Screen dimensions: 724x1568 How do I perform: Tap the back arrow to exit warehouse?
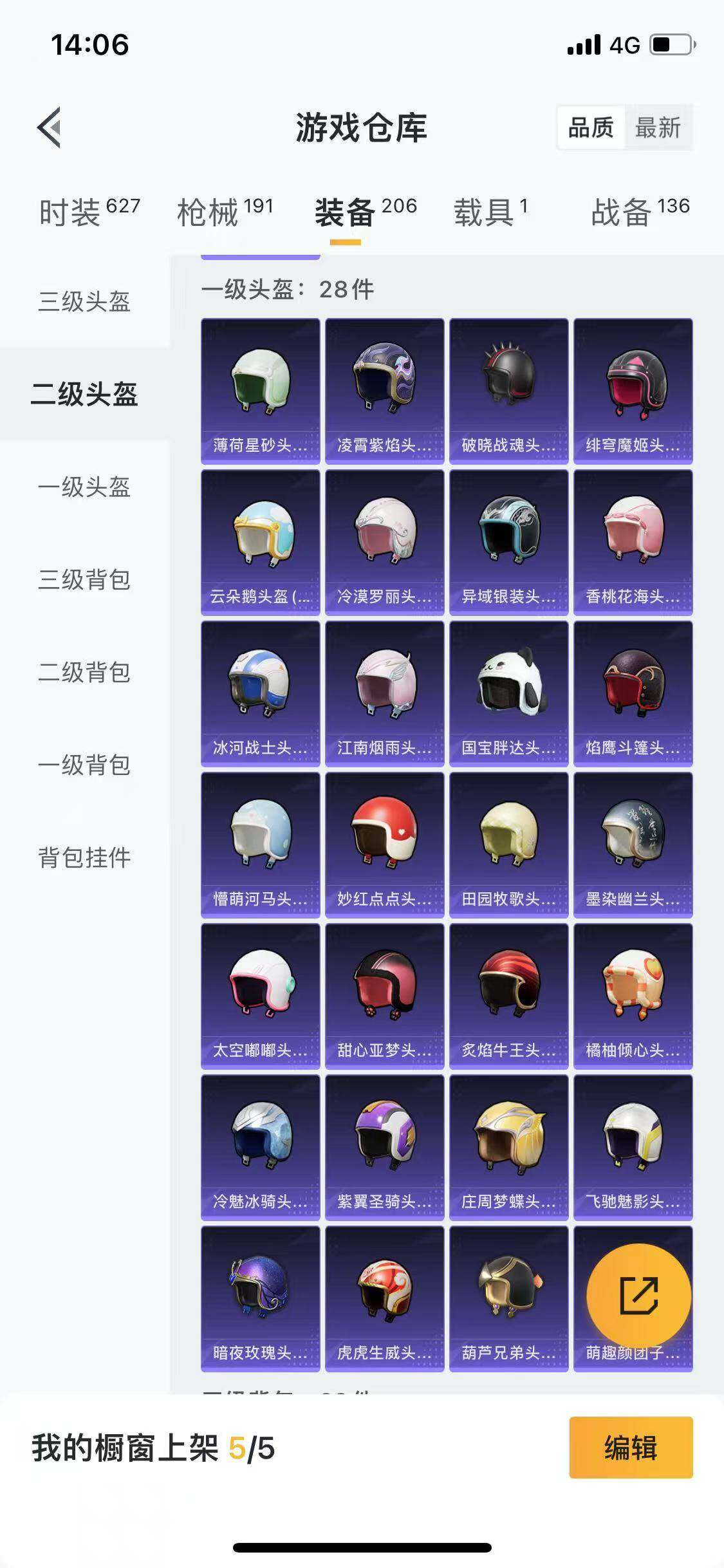pyautogui.click(x=48, y=126)
